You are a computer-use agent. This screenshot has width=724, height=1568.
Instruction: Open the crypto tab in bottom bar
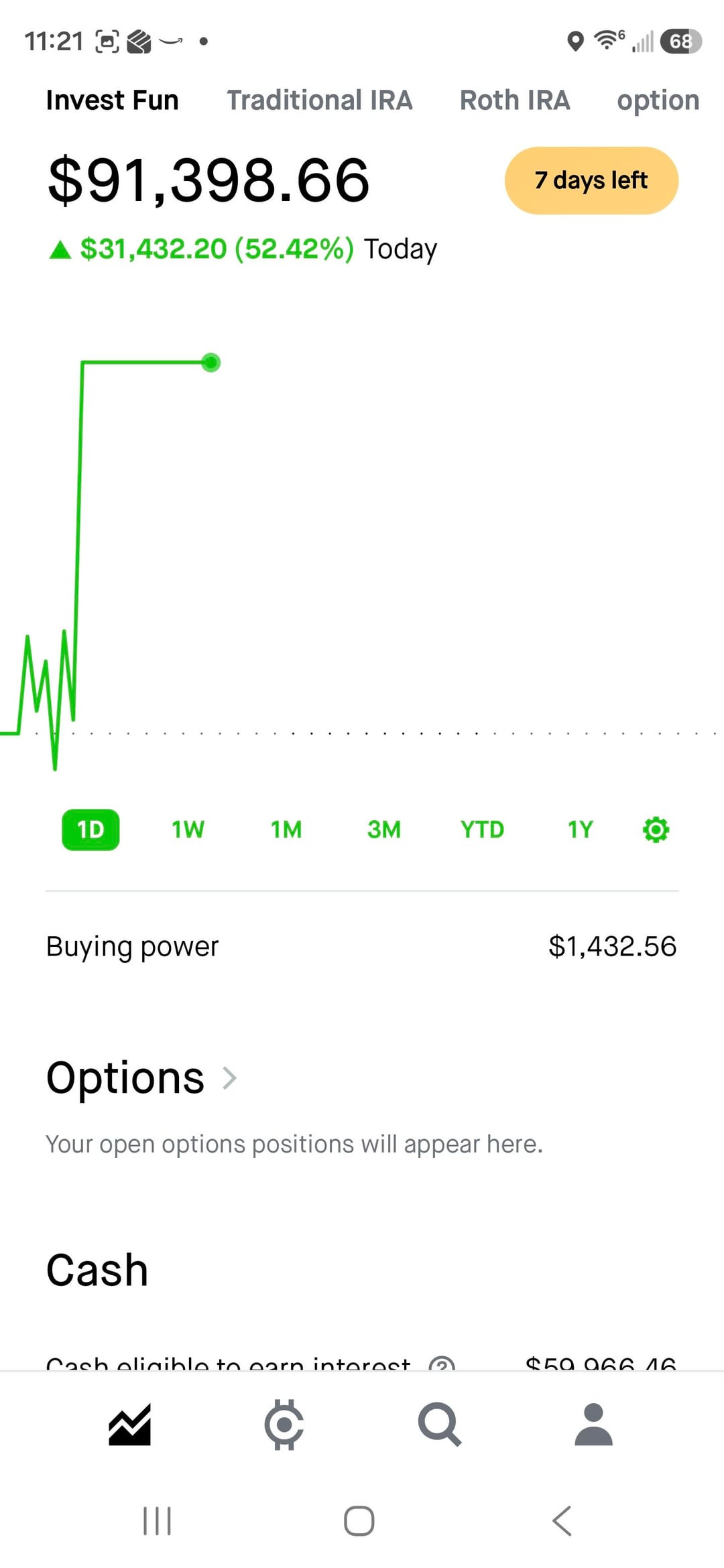[284, 1425]
